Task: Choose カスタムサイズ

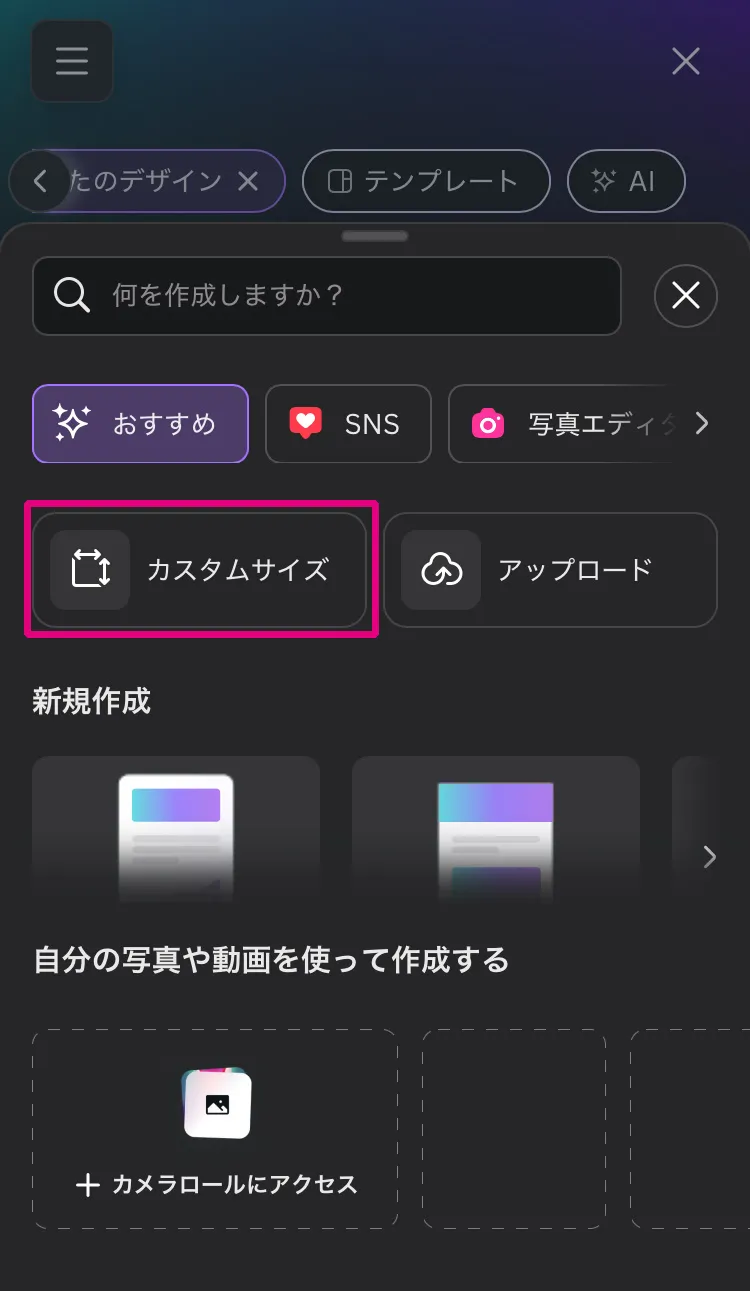Action: tap(200, 570)
